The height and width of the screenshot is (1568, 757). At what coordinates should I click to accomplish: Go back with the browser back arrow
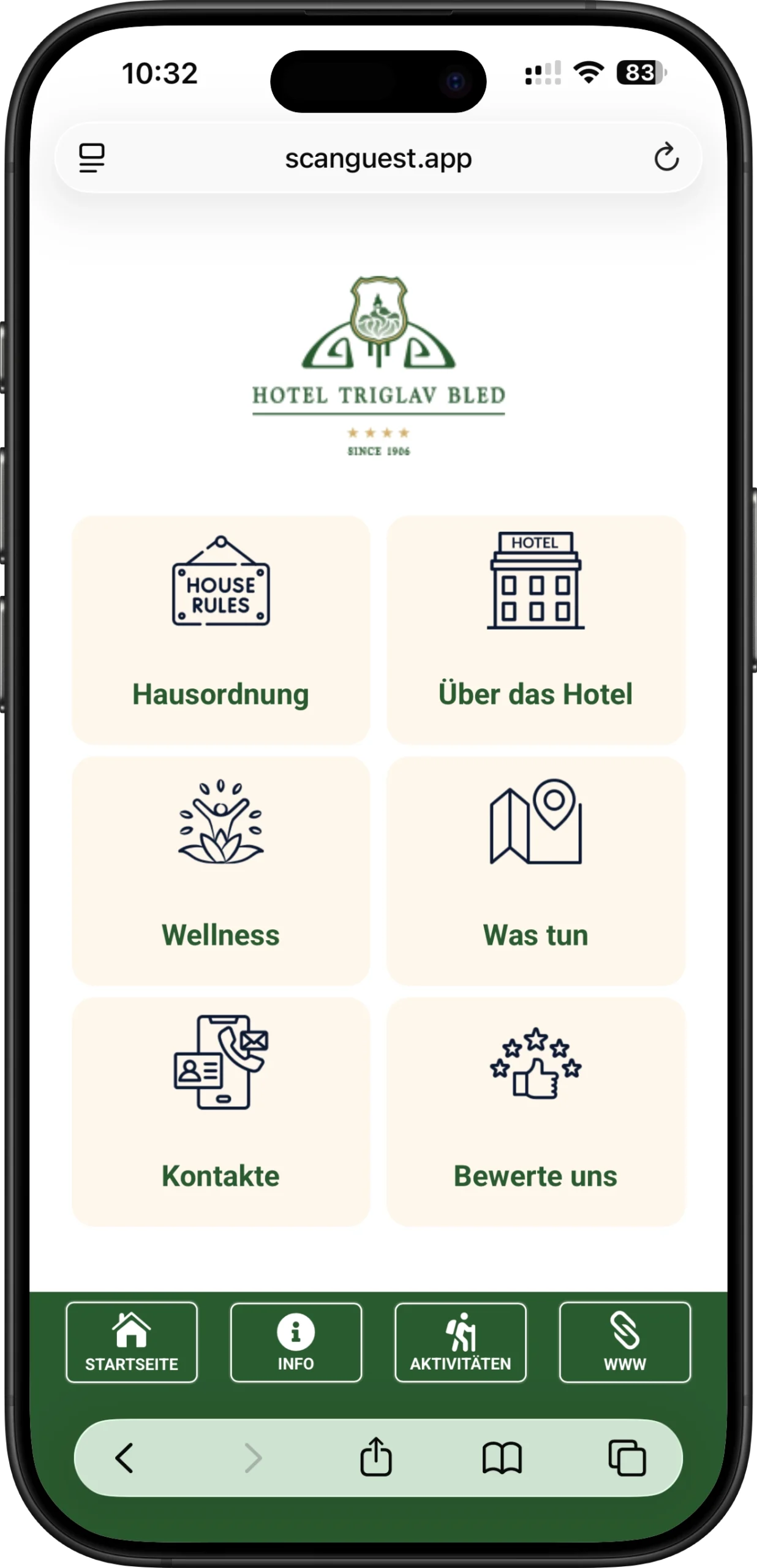(x=124, y=1458)
